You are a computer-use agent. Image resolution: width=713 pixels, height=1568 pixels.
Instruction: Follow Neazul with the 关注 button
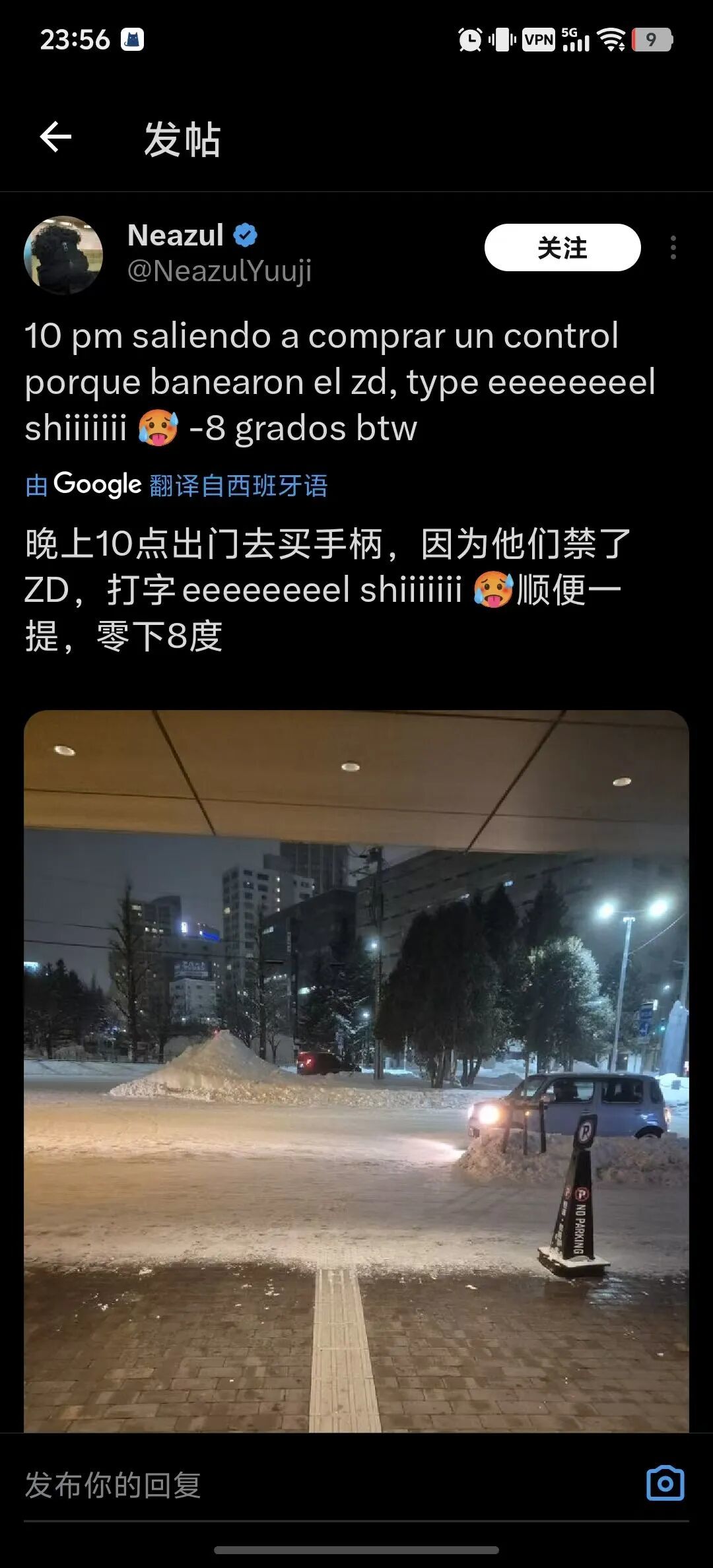tap(562, 248)
